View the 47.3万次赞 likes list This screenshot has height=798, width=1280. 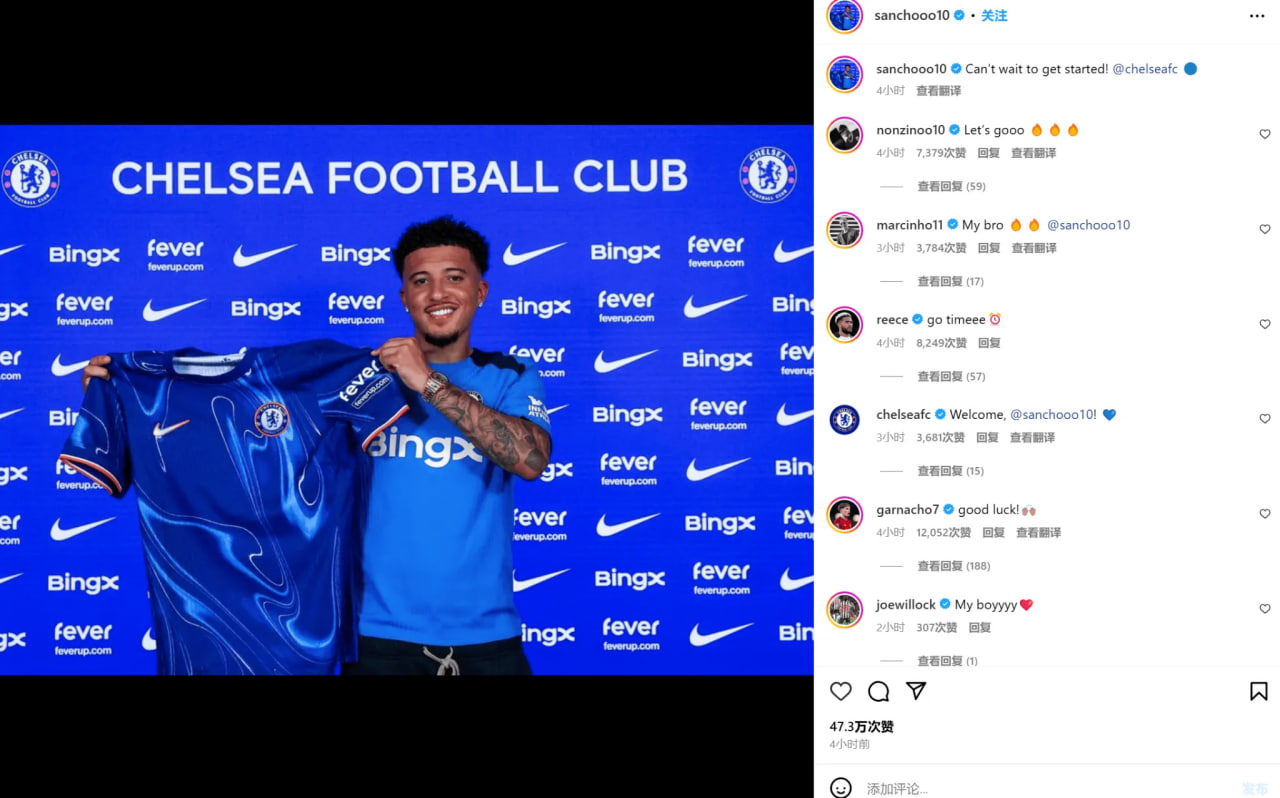click(861, 727)
